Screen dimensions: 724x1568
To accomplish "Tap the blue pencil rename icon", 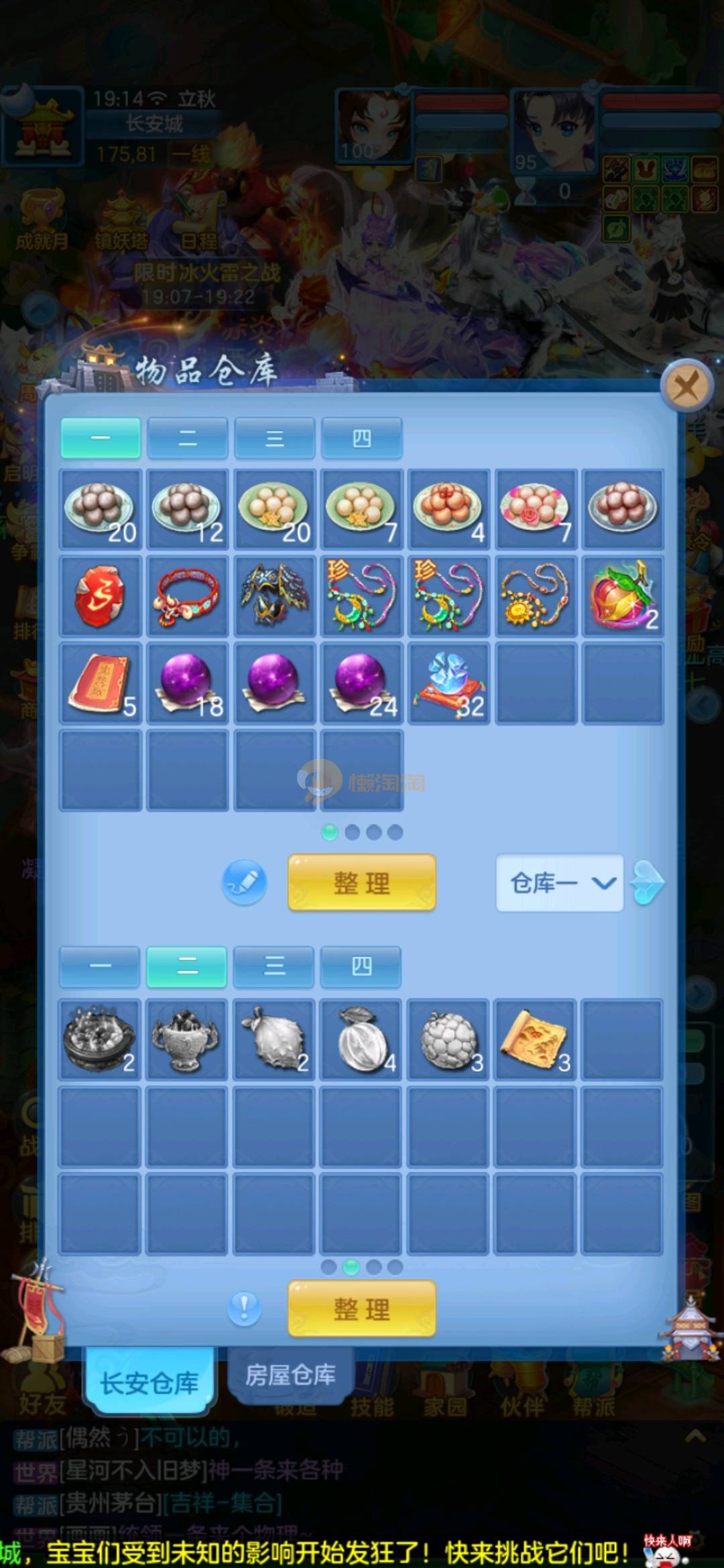I will point(244,883).
